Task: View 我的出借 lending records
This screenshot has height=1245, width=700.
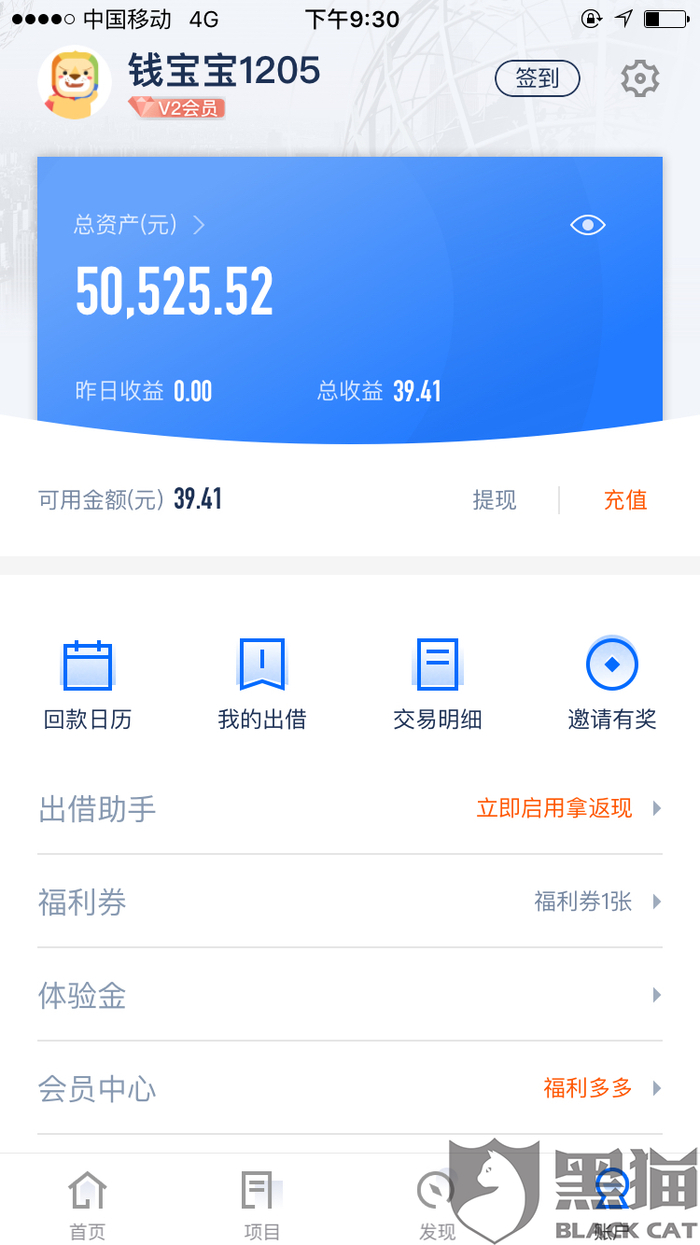Action: tap(262, 685)
